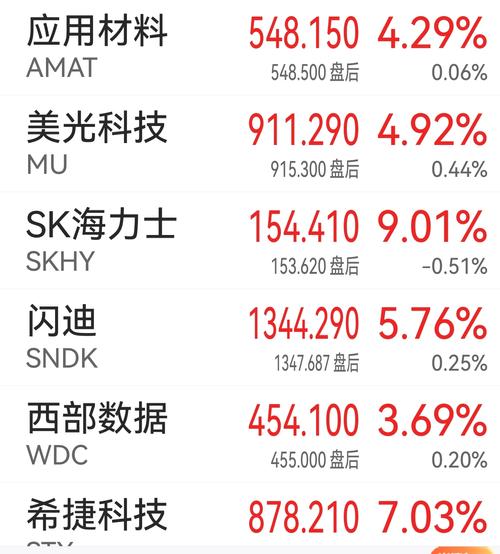Open the 希捷科技 stock row
The image size is (500, 554).
pos(250,514)
